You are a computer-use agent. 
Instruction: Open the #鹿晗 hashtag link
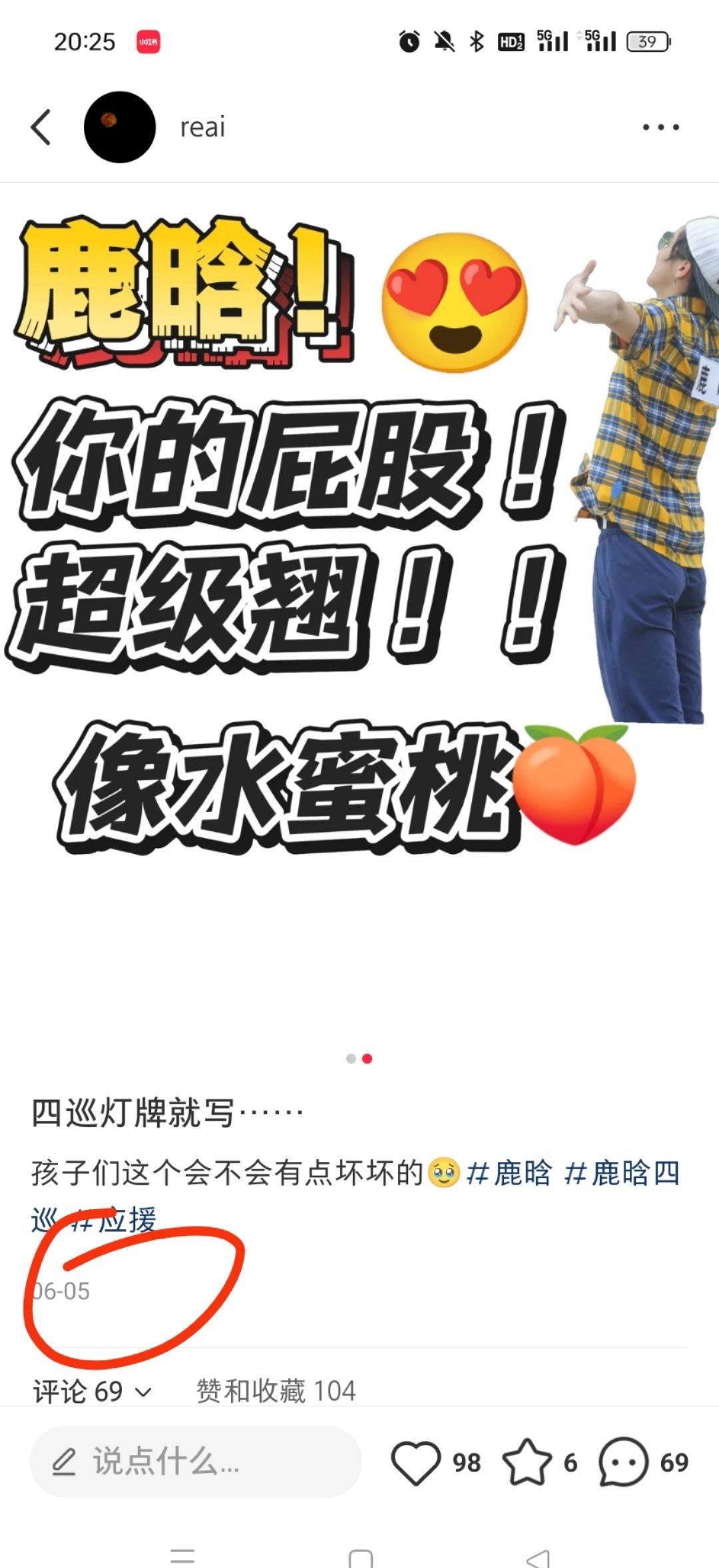click(x=509, y=1173)
